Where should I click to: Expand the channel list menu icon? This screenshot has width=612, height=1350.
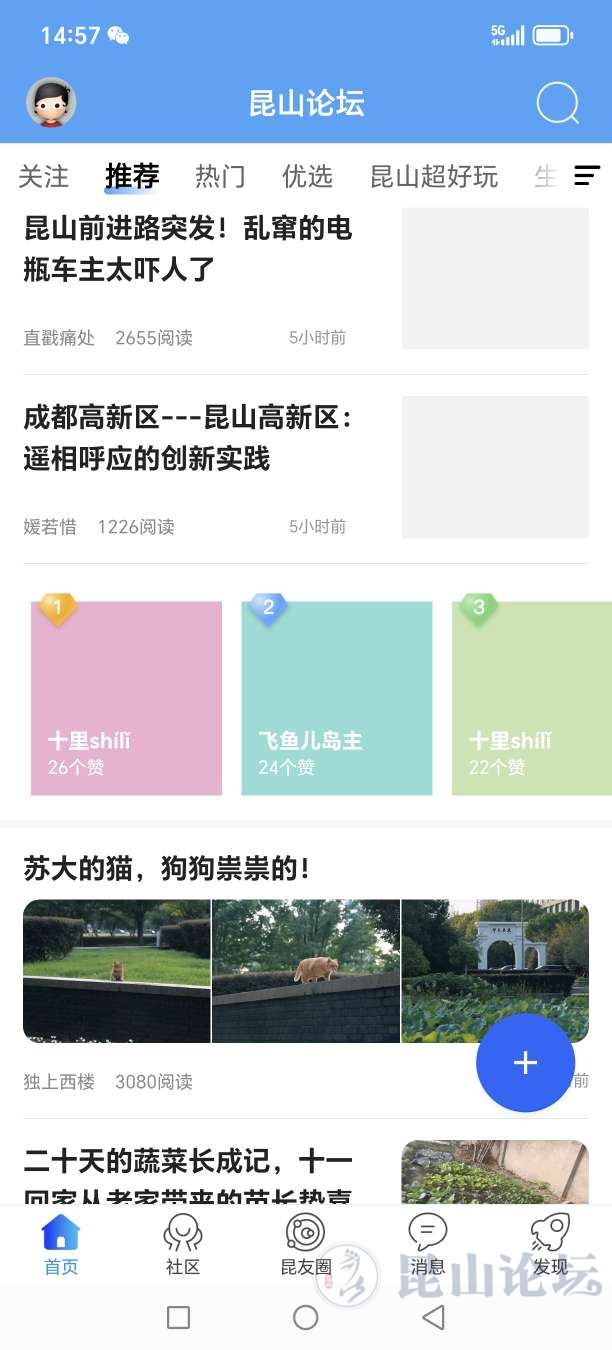pyautogui.click(x=587, y=176)
